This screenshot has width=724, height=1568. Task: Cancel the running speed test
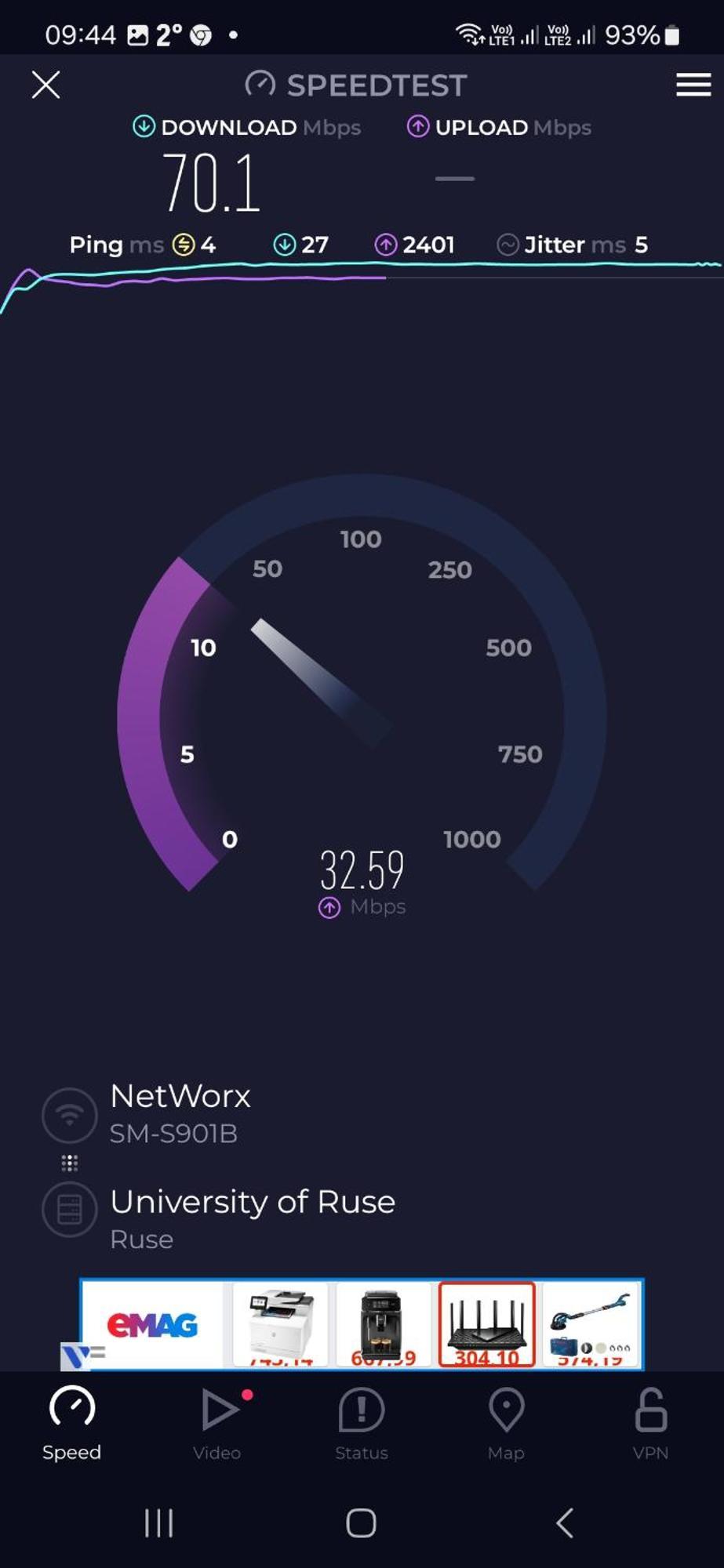(45, 85)
